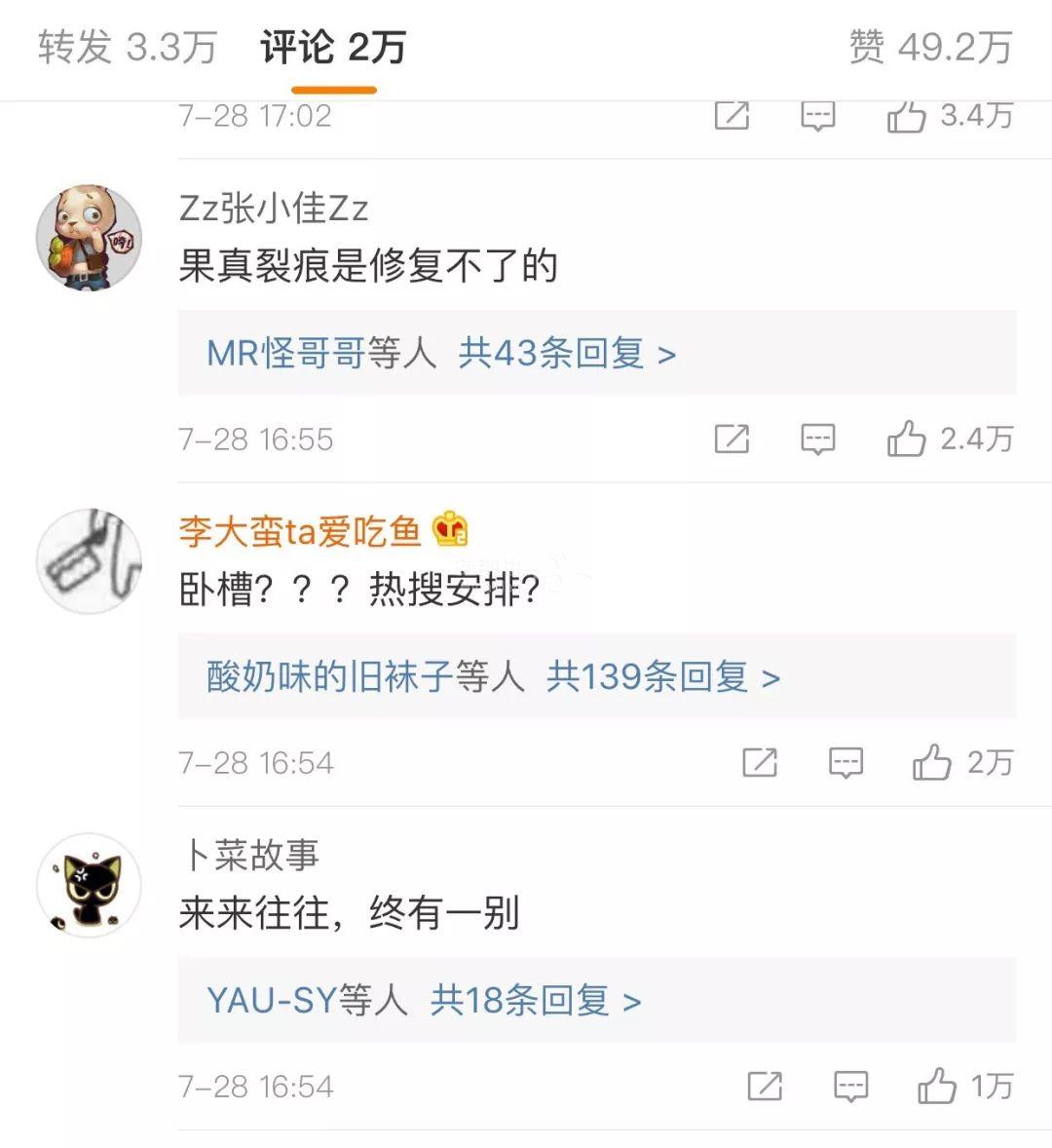Reply to Zz张小佳Zz's comment
Viewport: 1052px width, 1148px height.
click(817, 440)
